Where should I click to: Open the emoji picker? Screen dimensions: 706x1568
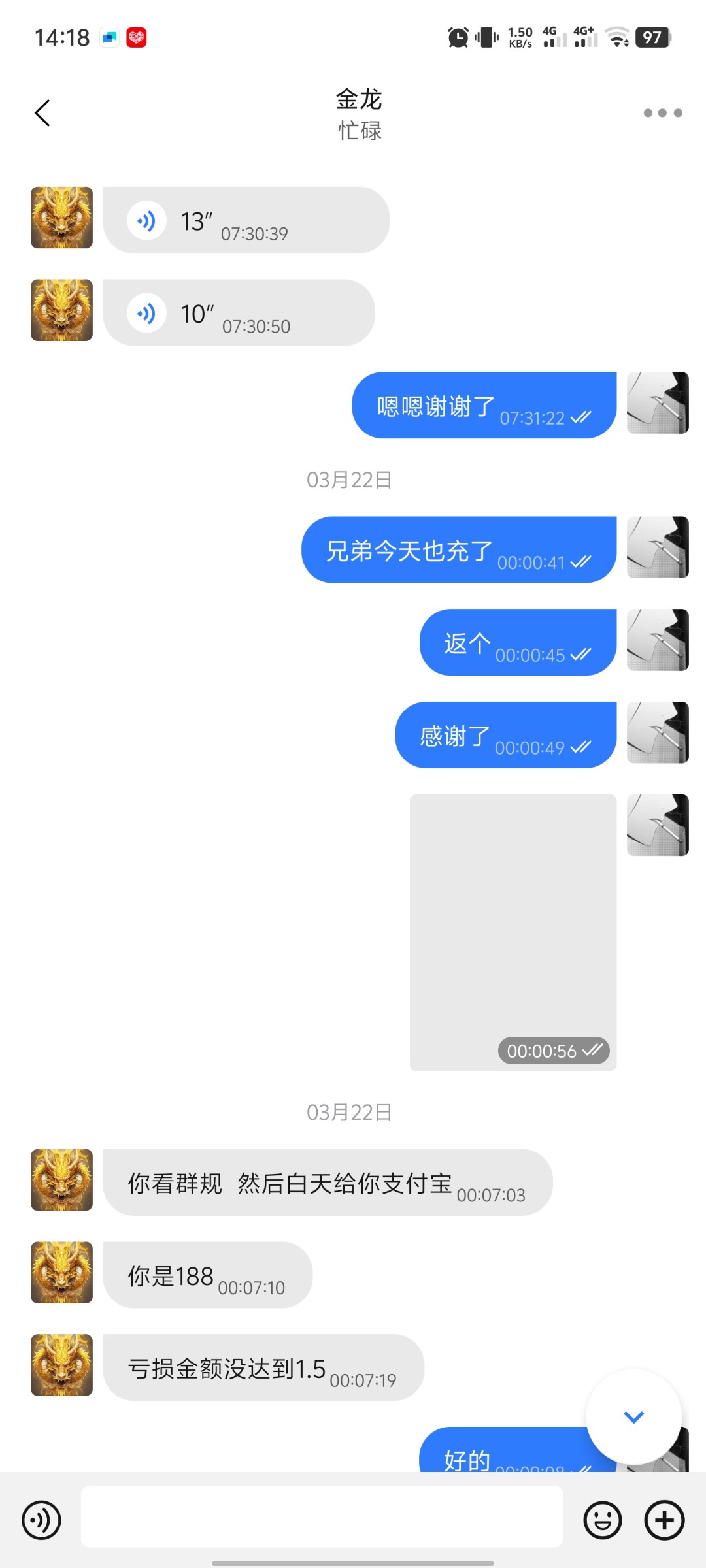click(x=603, y=1520)
